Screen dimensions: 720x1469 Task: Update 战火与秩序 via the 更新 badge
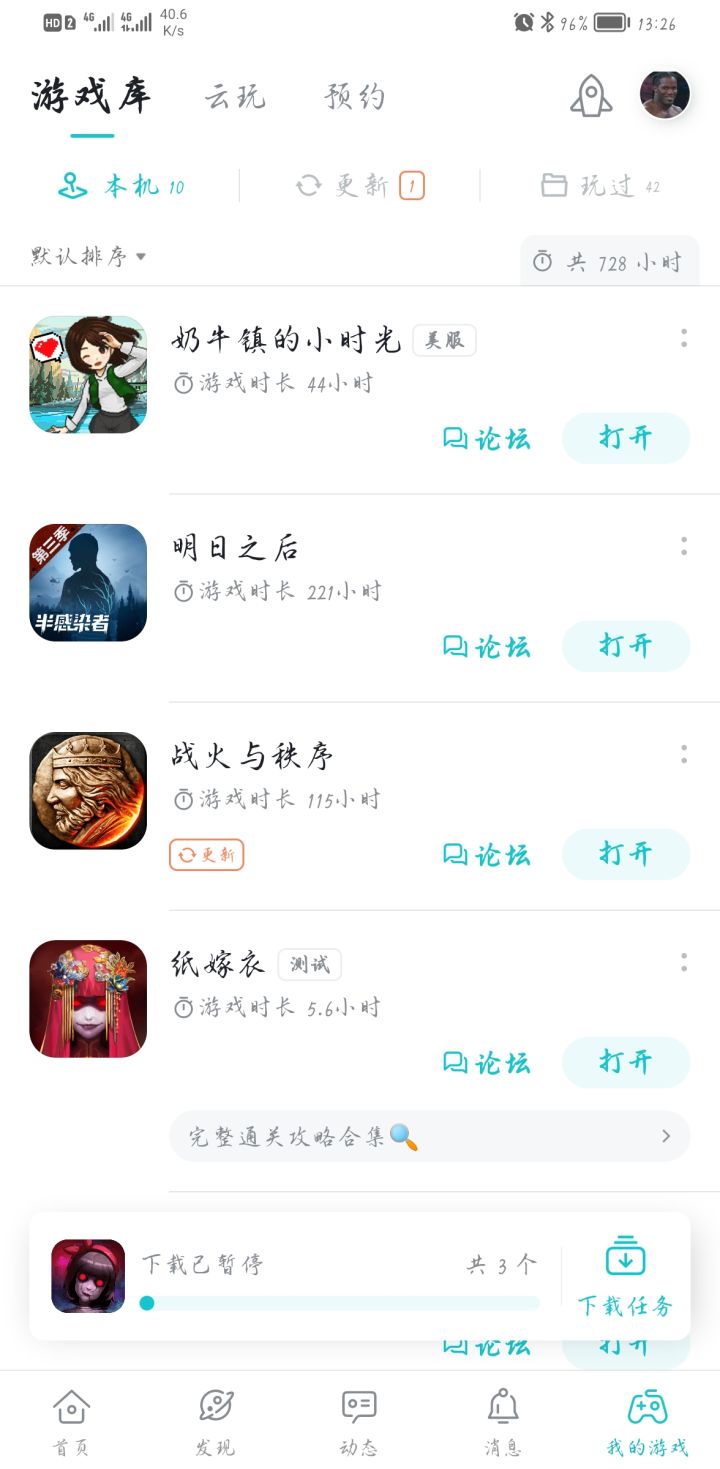point(207,855)
